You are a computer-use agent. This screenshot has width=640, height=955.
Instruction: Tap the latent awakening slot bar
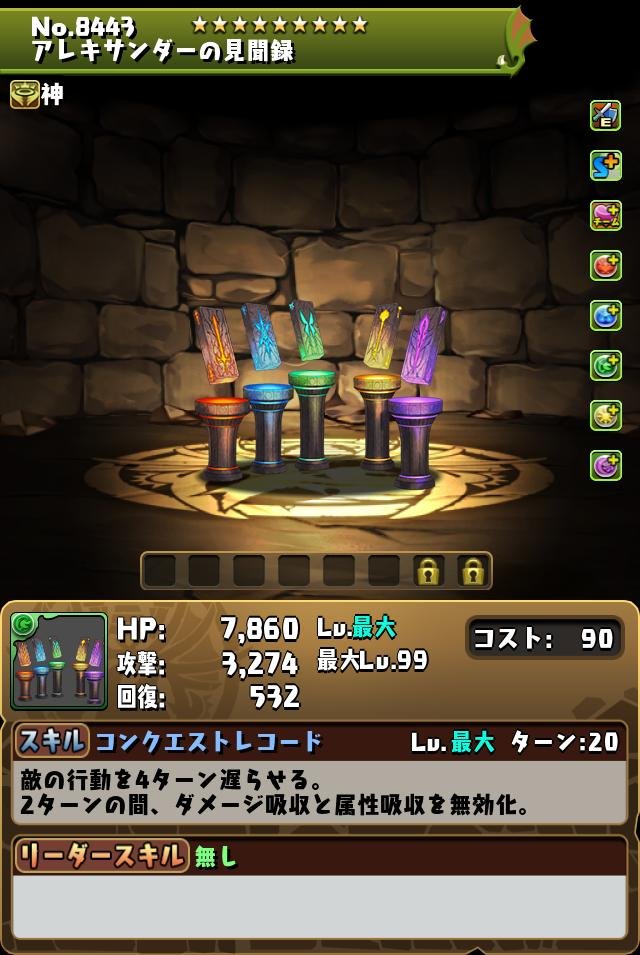[x=316, y=571]
